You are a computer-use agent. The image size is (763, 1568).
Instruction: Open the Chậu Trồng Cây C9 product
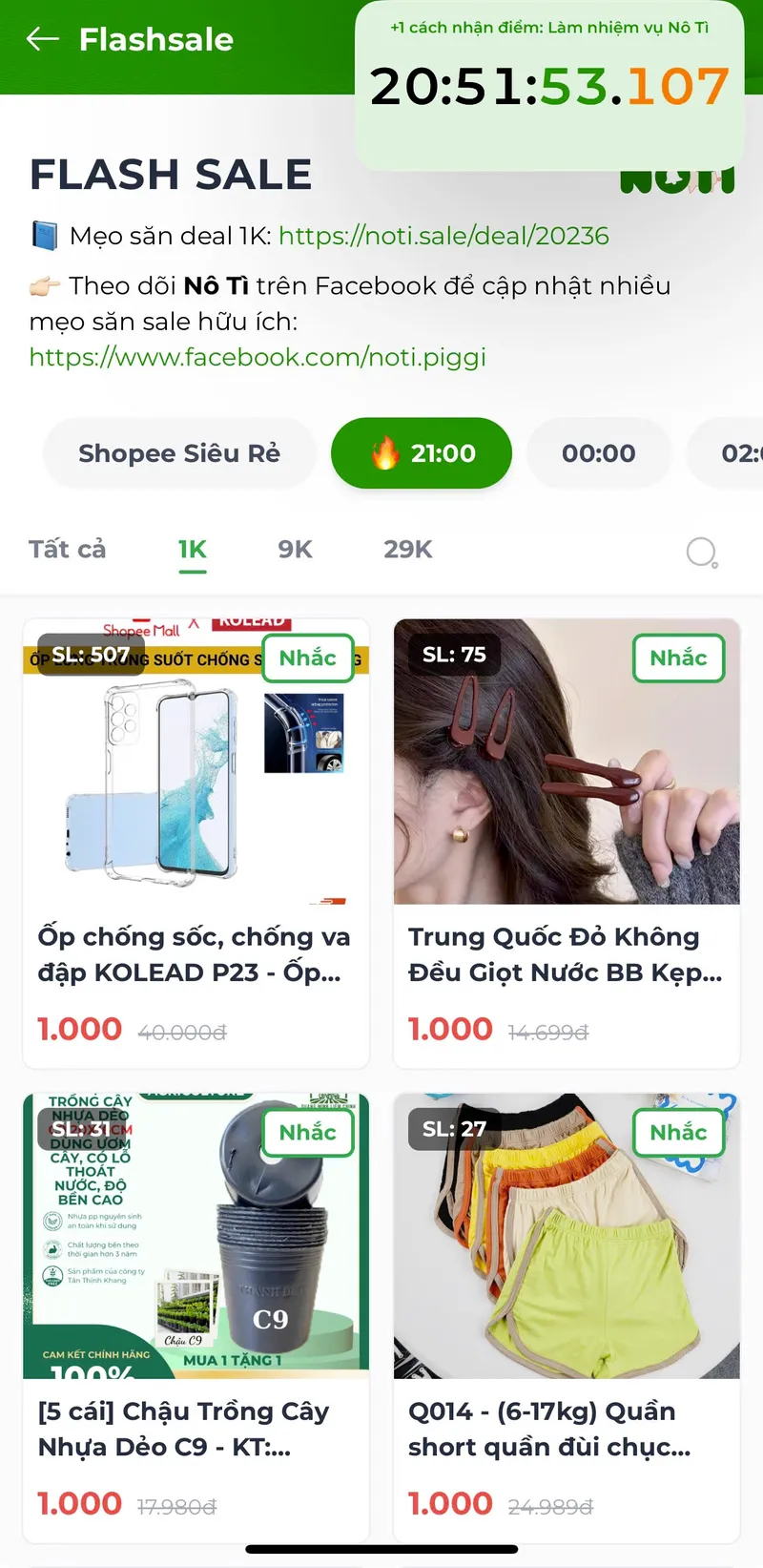click(x=196, y=1429)
